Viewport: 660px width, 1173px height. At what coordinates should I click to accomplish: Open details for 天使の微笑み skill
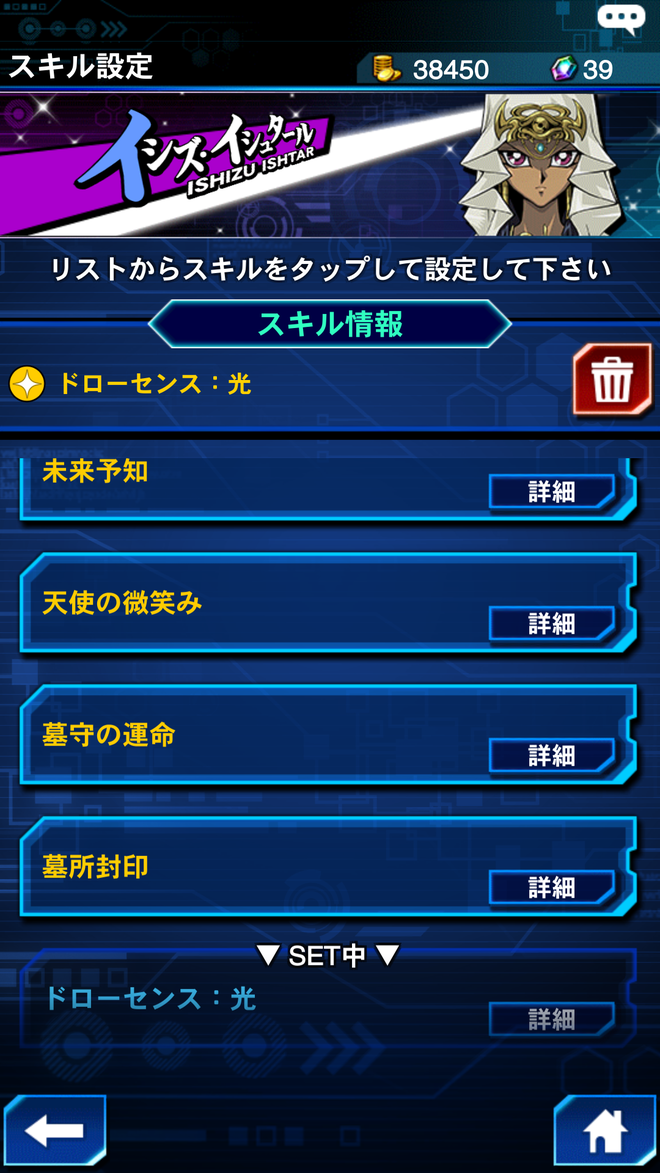pyautogui.click(x=551, y=623)
